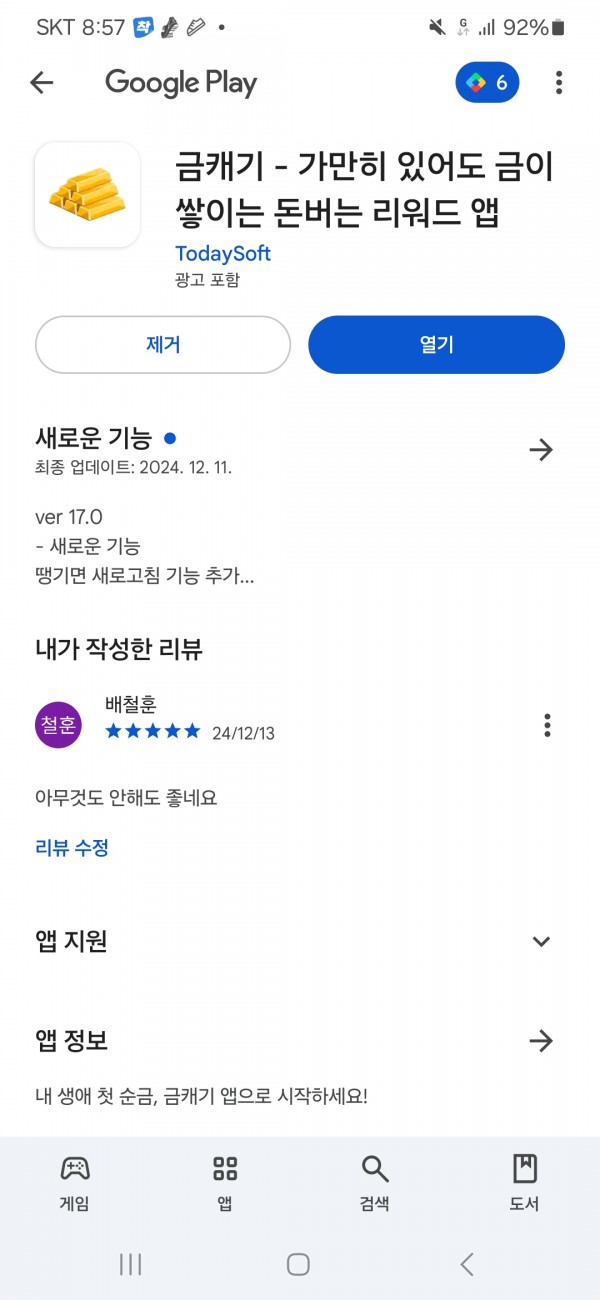Switch to the 게임 tab
This screenshot has width=600, height=1300.
coord(75,1182)
